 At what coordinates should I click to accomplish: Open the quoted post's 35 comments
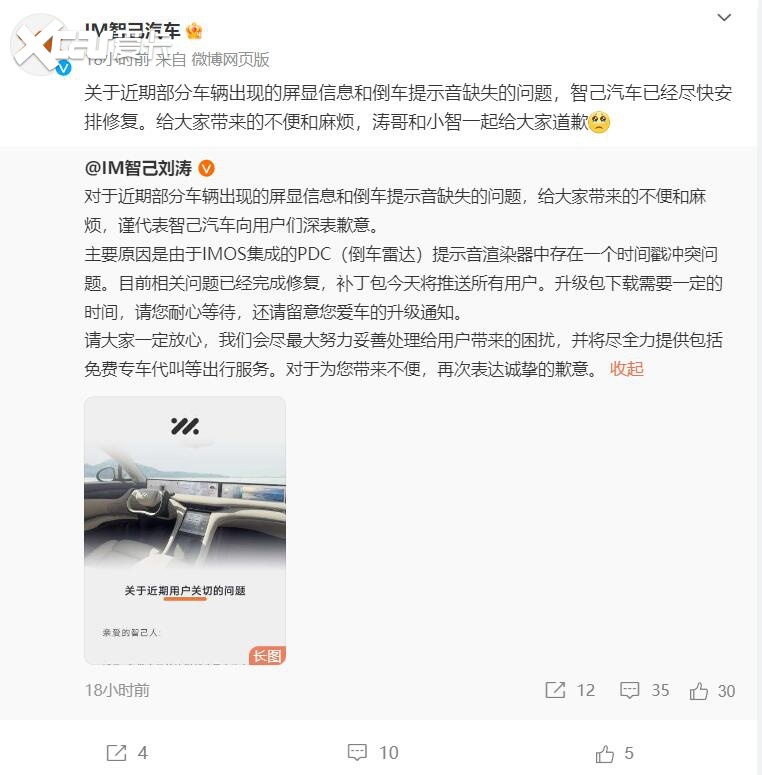[x=644, y=690]
